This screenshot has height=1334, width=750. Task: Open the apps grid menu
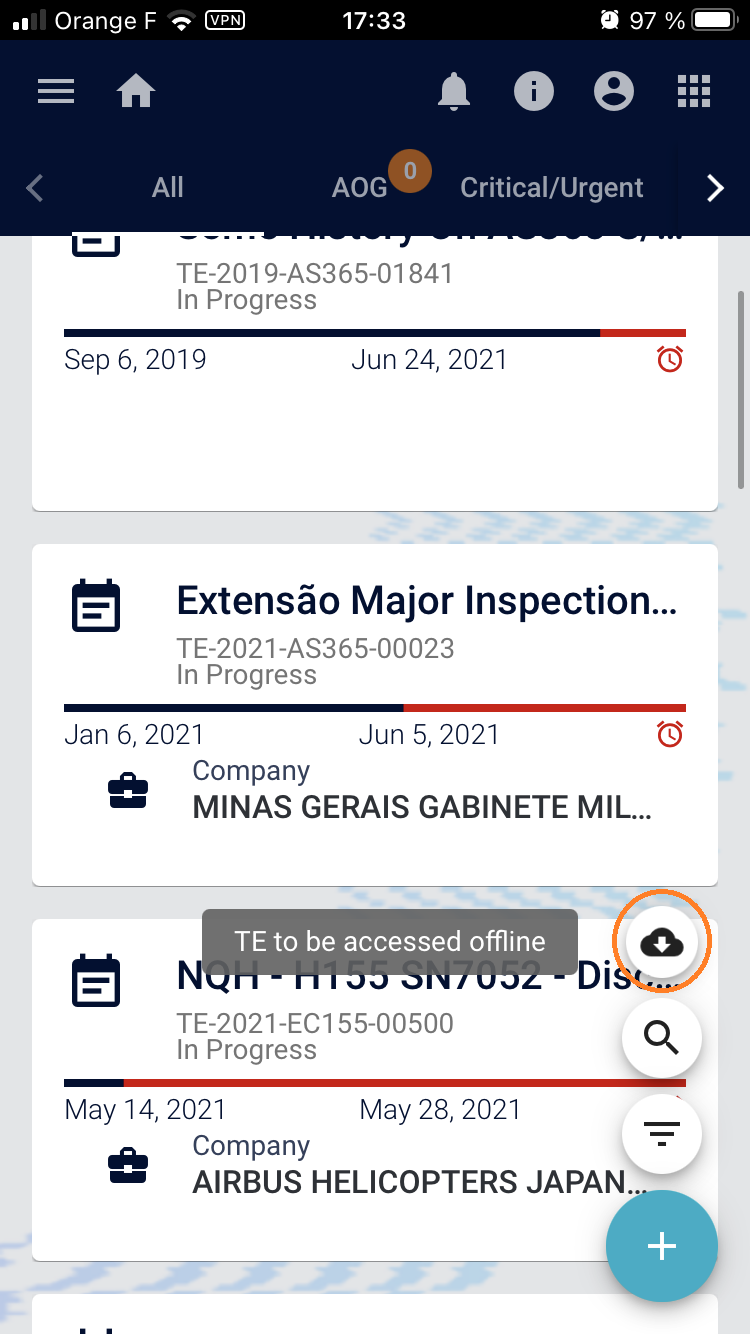coord(694,92)
